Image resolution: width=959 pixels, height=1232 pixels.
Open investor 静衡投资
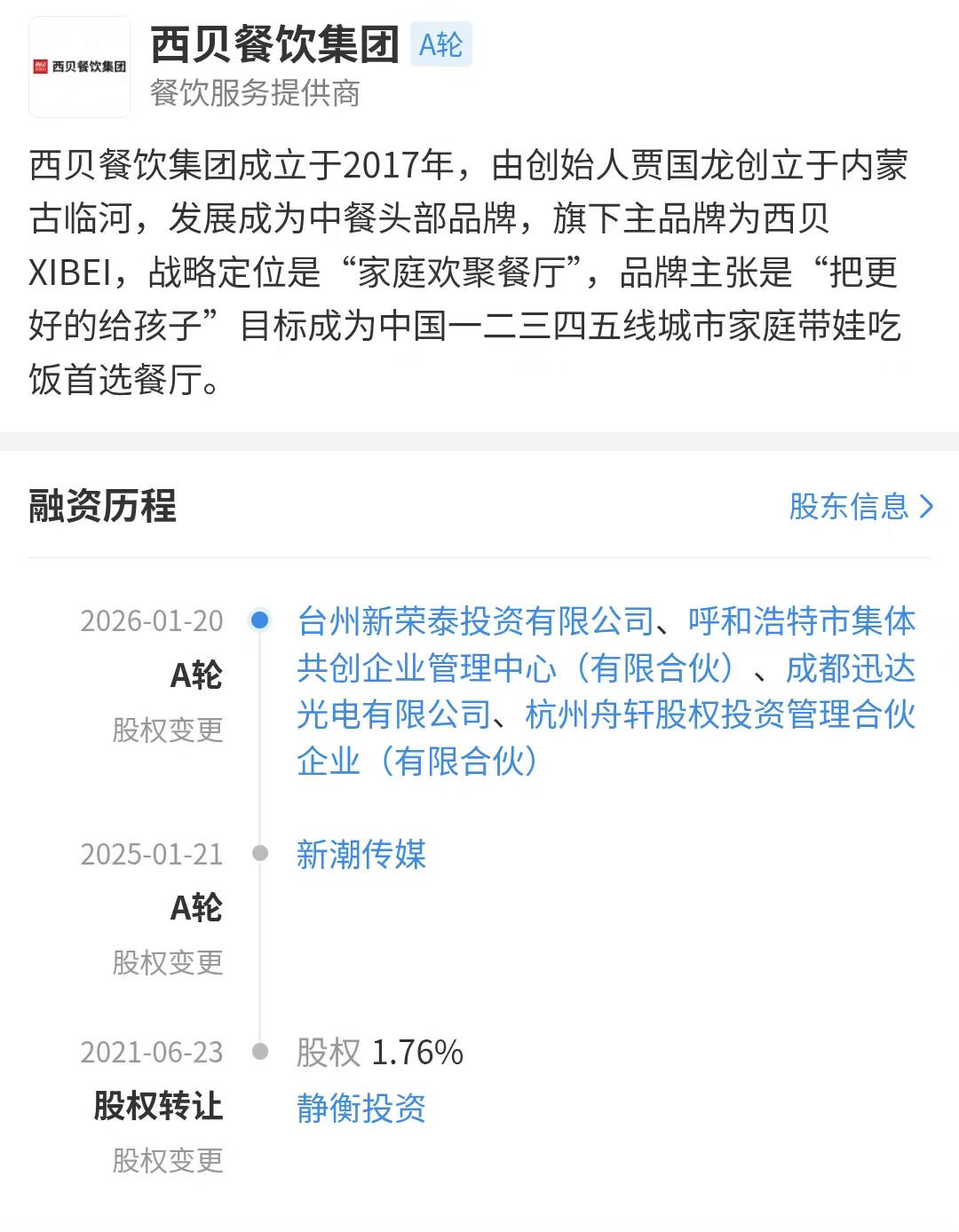[361, 1108]
